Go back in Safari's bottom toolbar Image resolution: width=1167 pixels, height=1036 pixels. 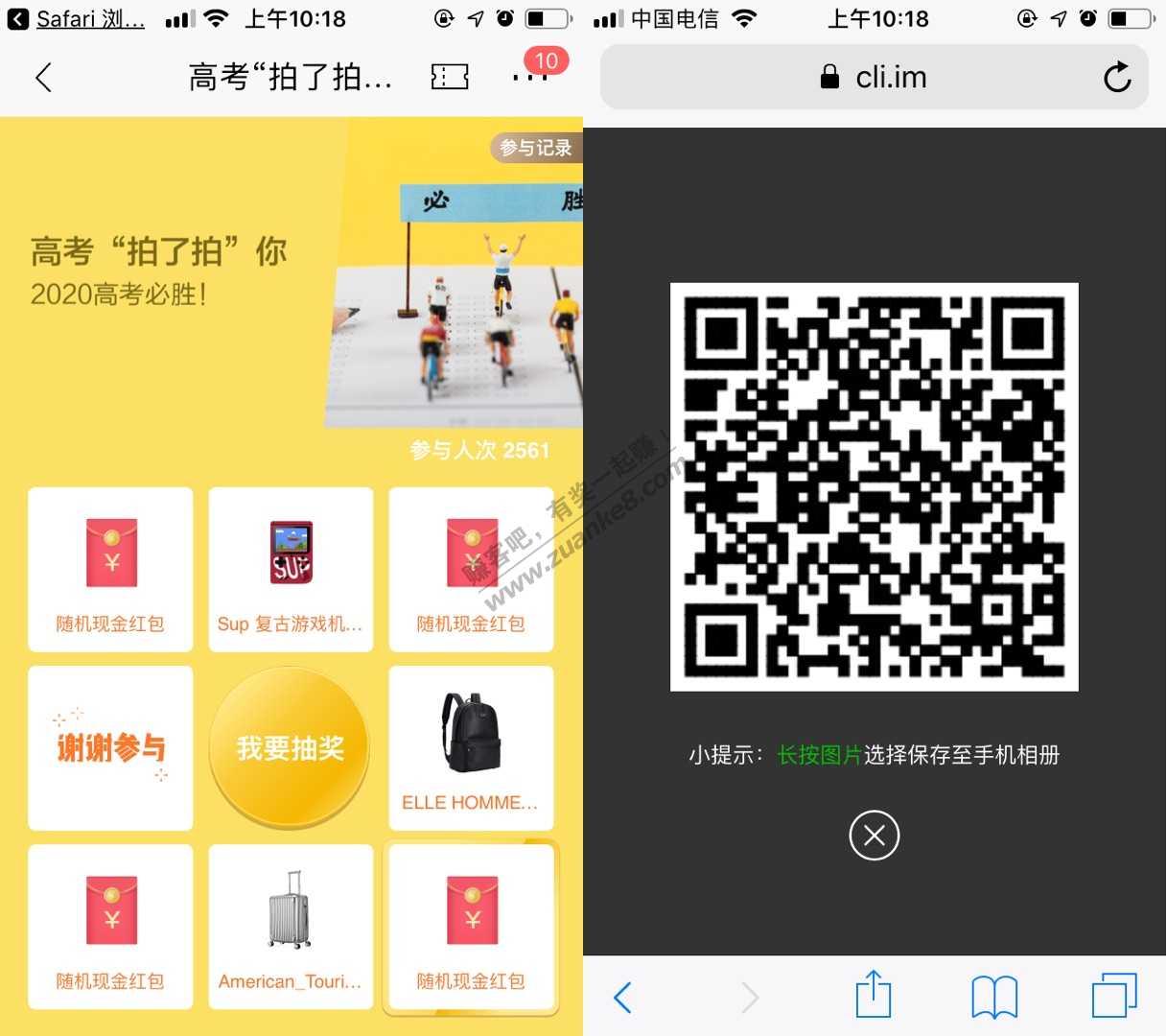622,998
